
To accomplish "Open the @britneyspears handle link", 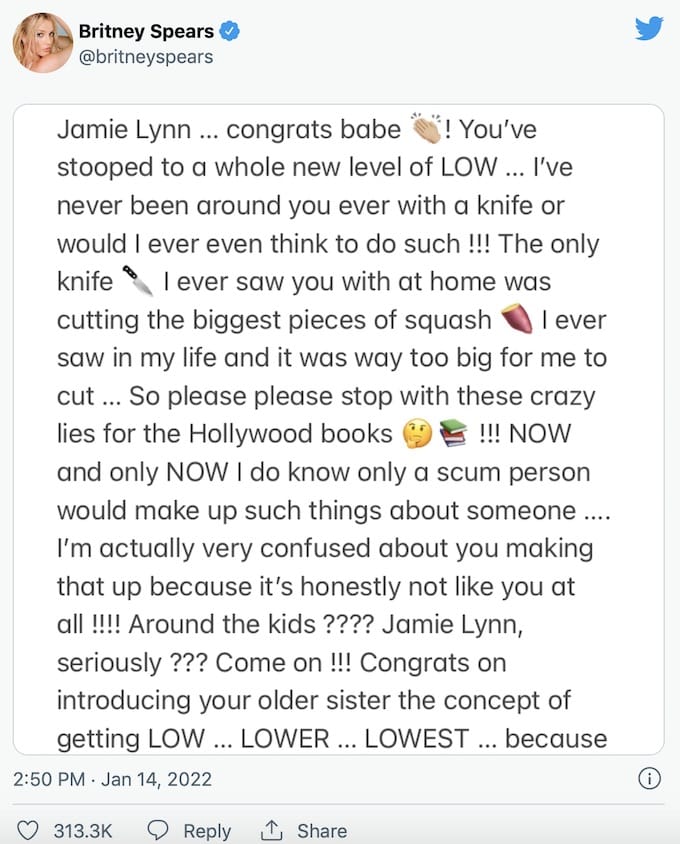I will (x=145, y=57).
